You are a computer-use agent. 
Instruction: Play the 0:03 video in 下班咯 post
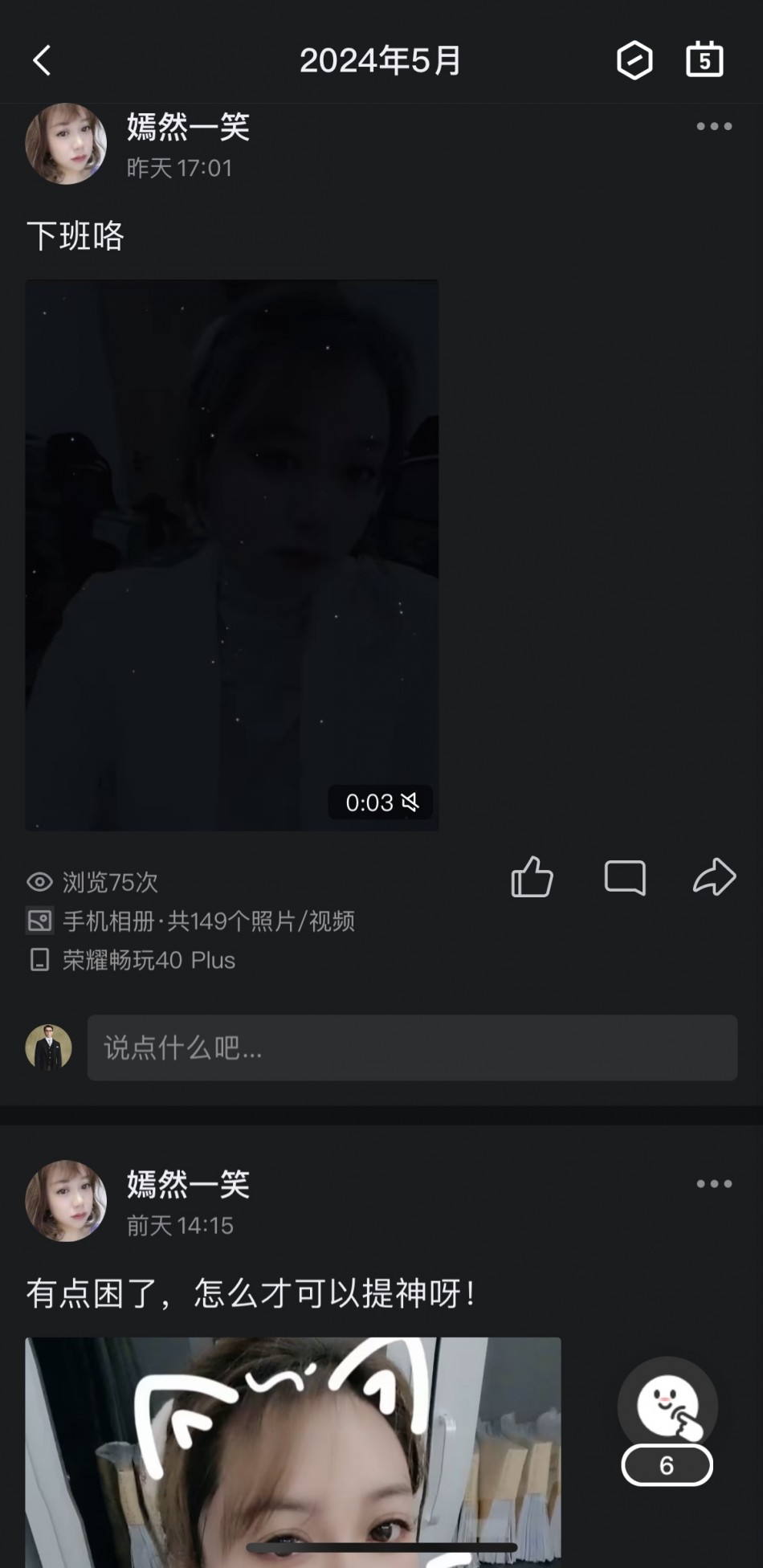(232, 554)
